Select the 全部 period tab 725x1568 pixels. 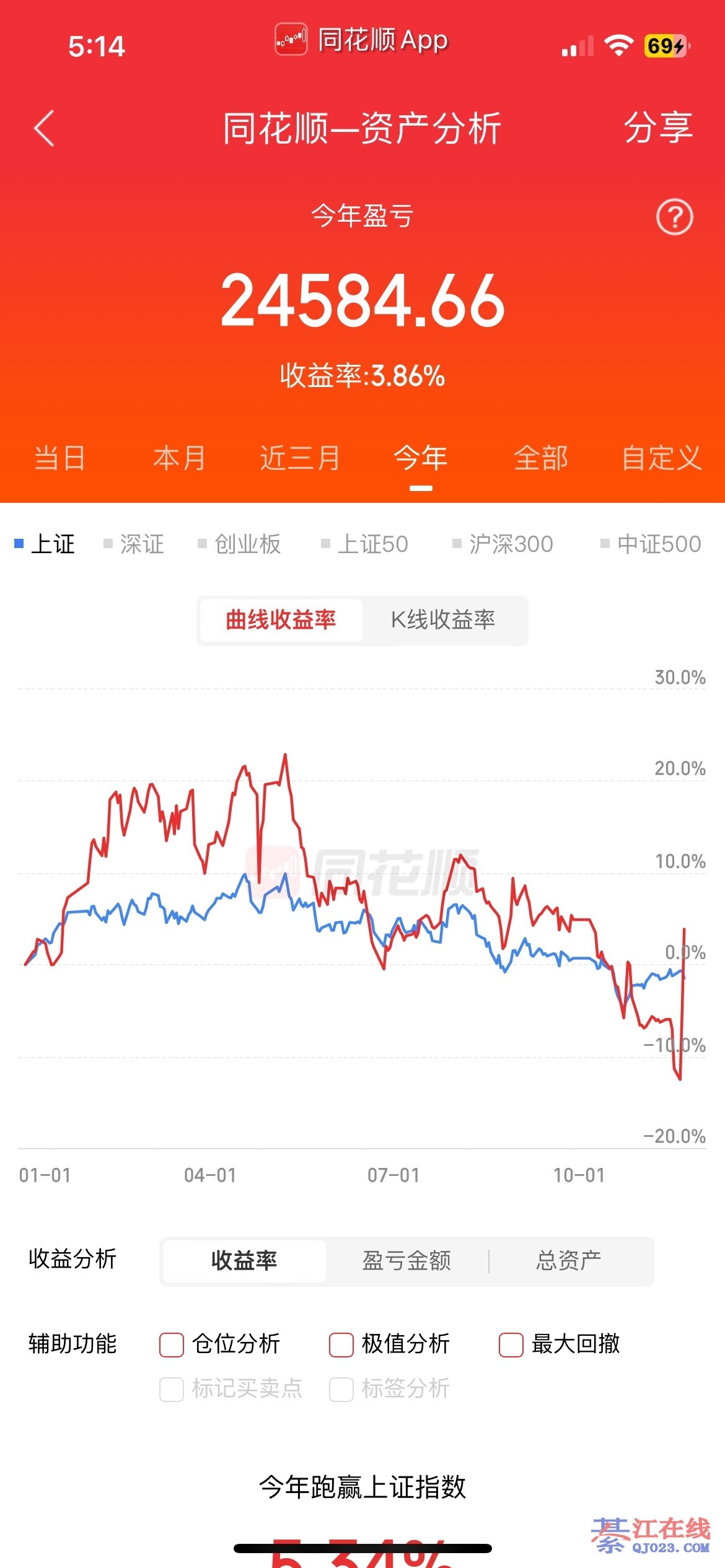(541, 458)
